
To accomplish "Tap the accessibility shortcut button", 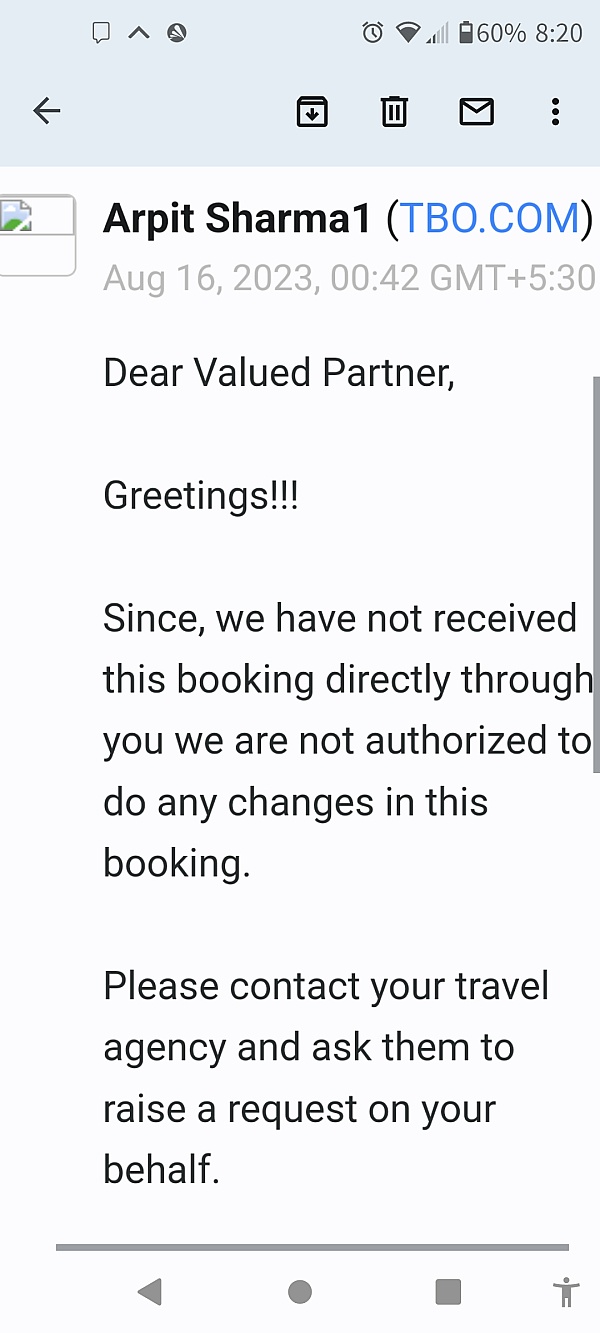I will [x=566, y=1292].
